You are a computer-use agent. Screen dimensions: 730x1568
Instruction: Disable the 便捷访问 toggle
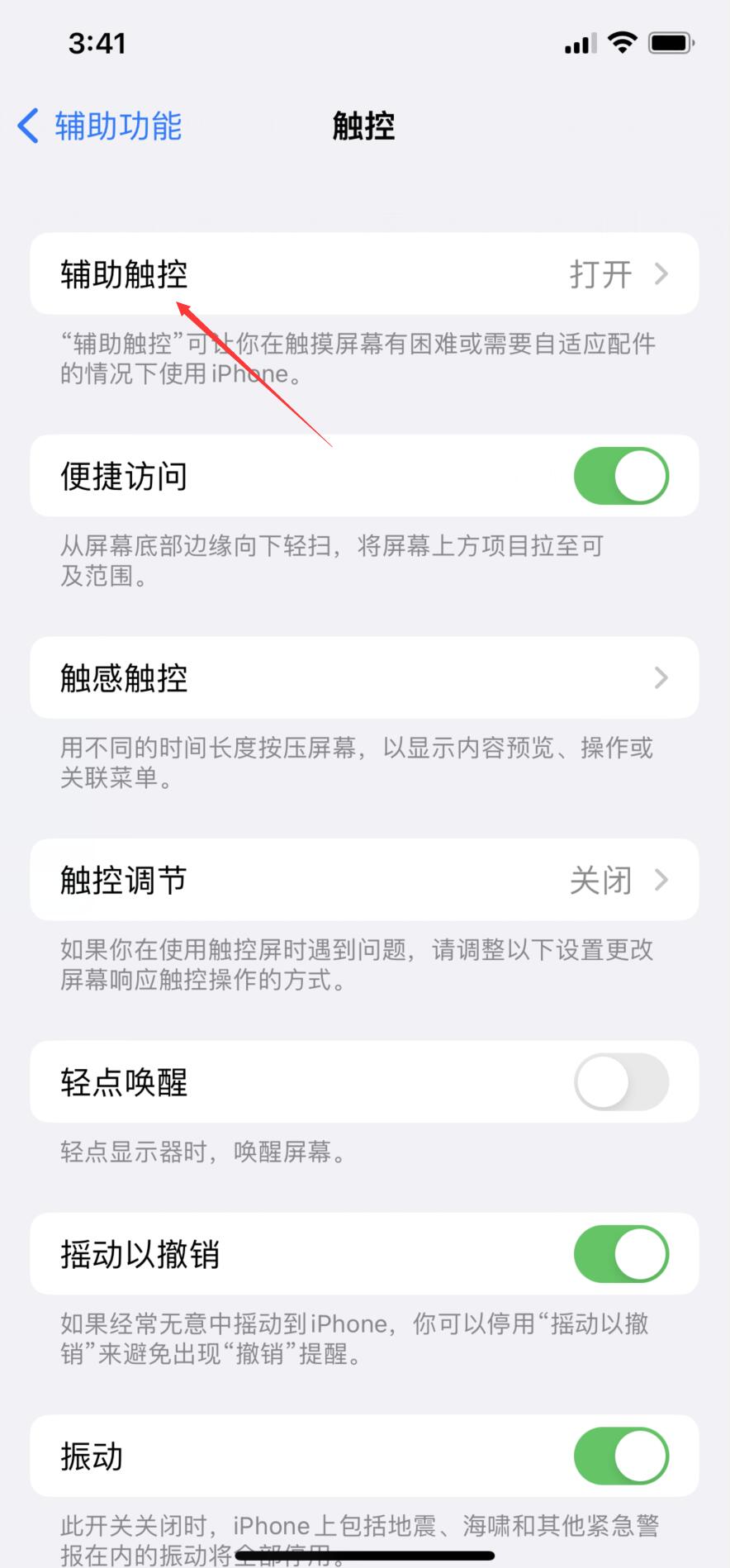pyautogui.click(x=620, y=476)
